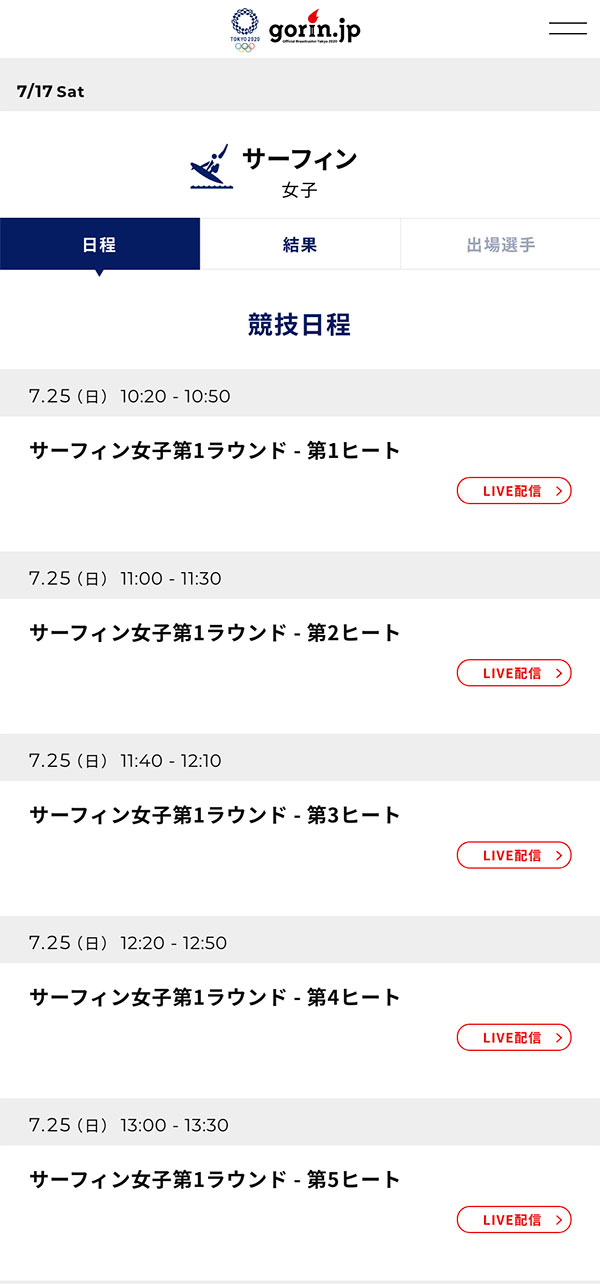
Task: Start LIVE配信 for 第4ヒート
Action: [514, 1037]
